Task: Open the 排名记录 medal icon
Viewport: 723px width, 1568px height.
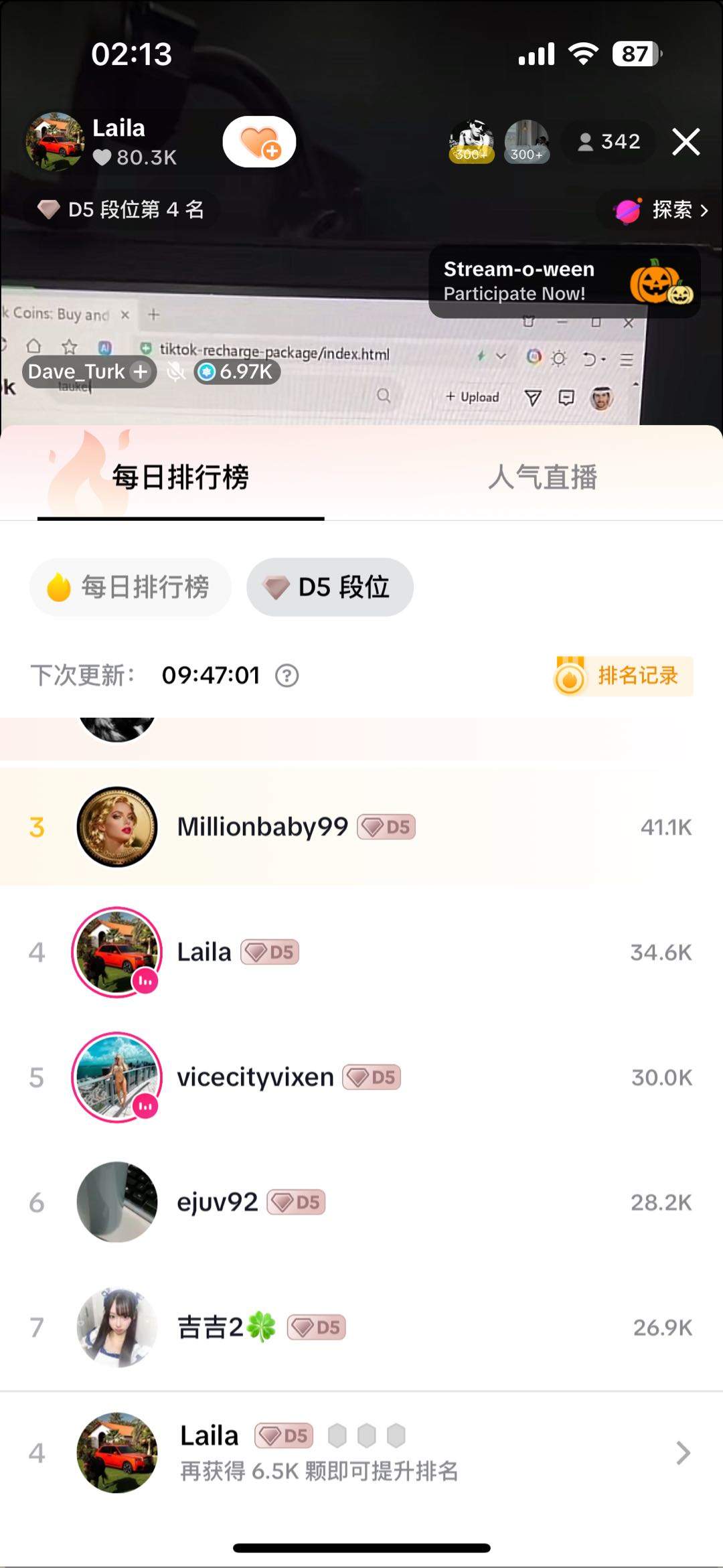Action: [x=570, y=676]
